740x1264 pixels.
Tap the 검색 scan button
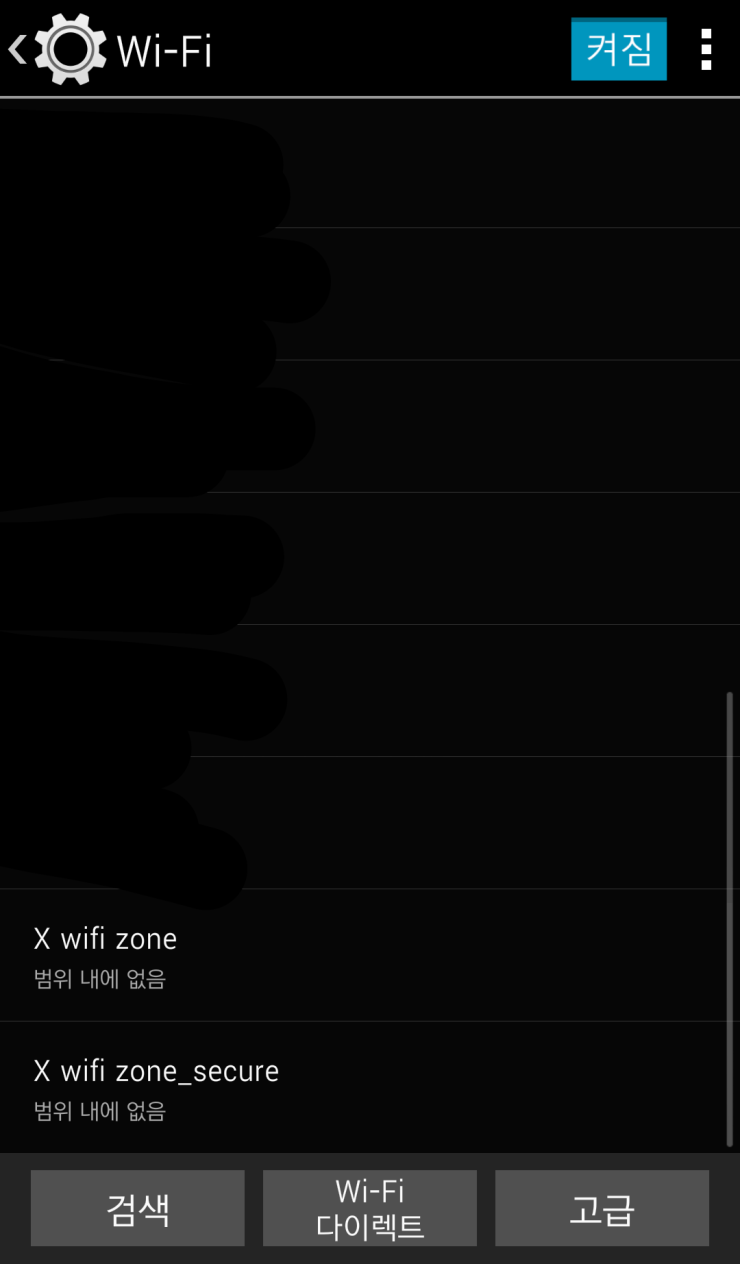tap(138, 1208)
